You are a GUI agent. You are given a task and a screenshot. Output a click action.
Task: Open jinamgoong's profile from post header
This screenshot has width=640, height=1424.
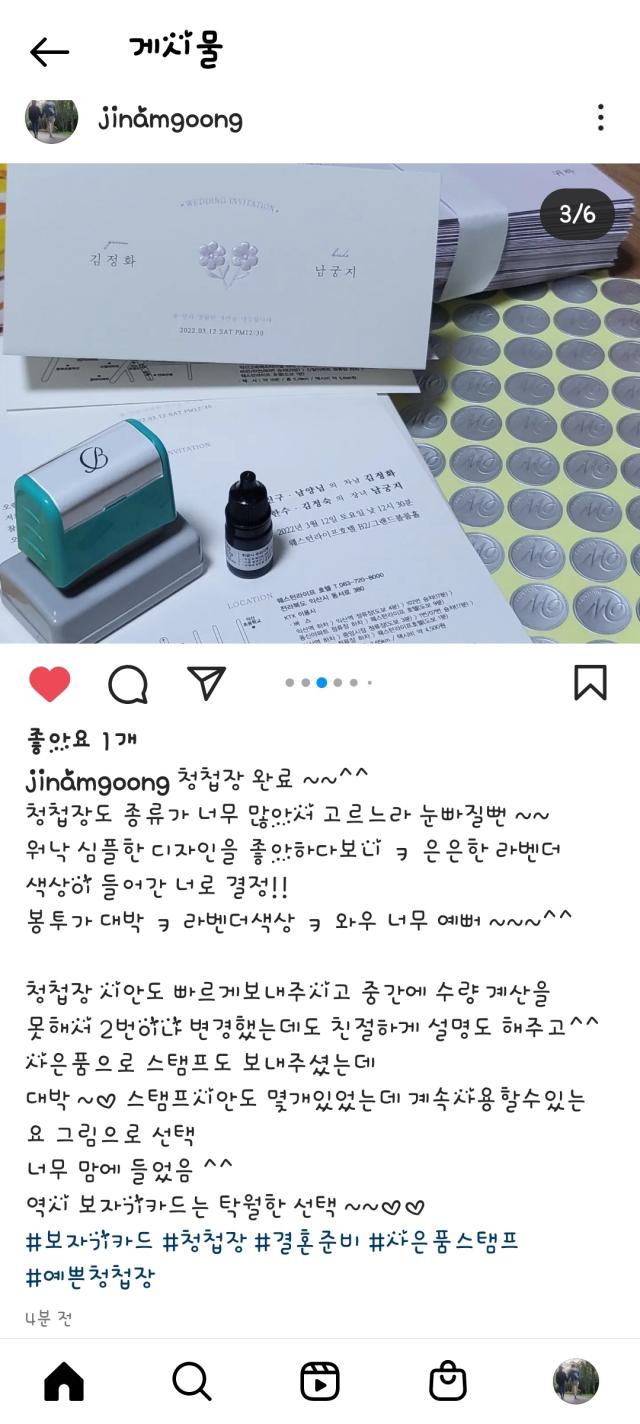170,120
